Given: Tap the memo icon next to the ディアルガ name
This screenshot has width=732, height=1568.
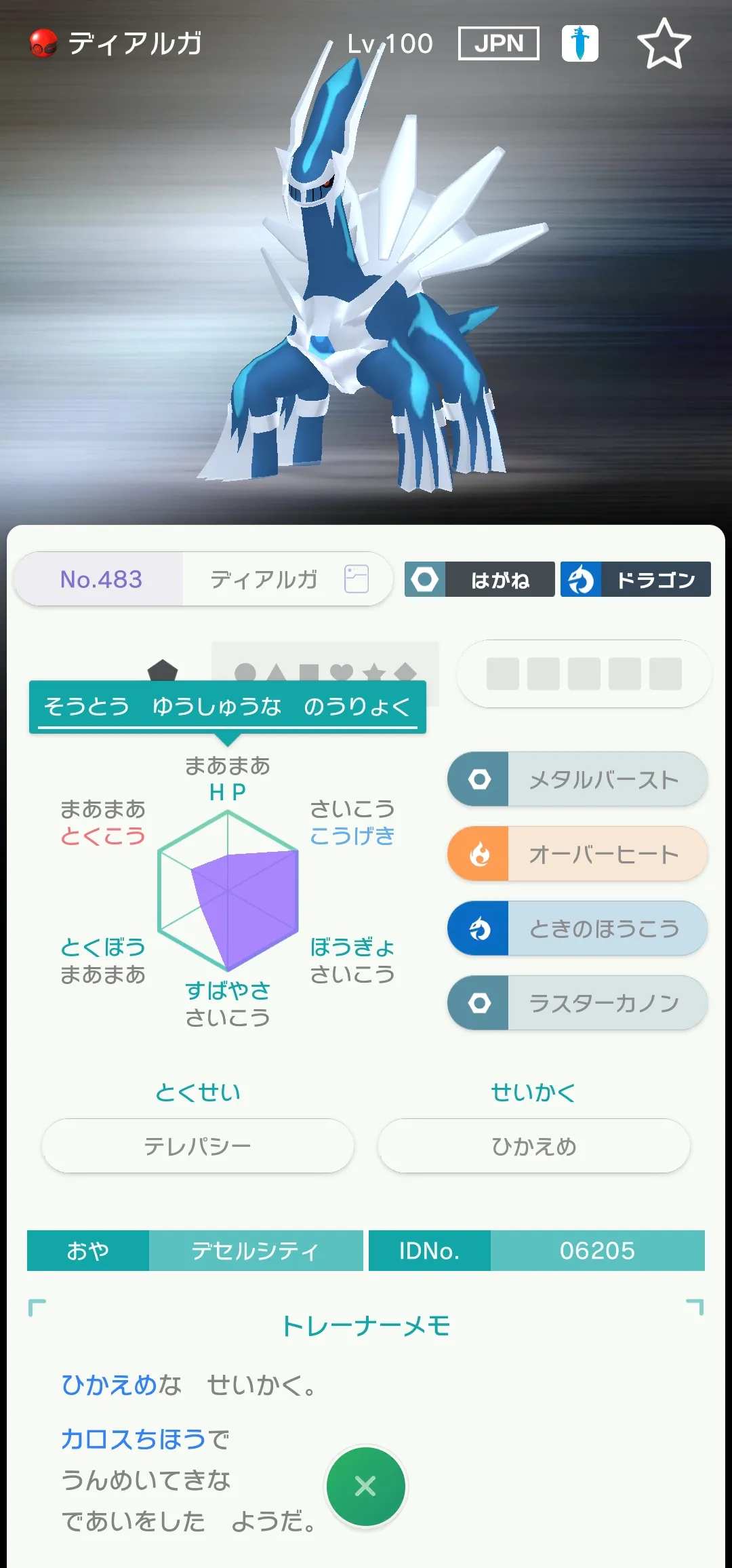Looking at the screenshot, I should 357,579.
